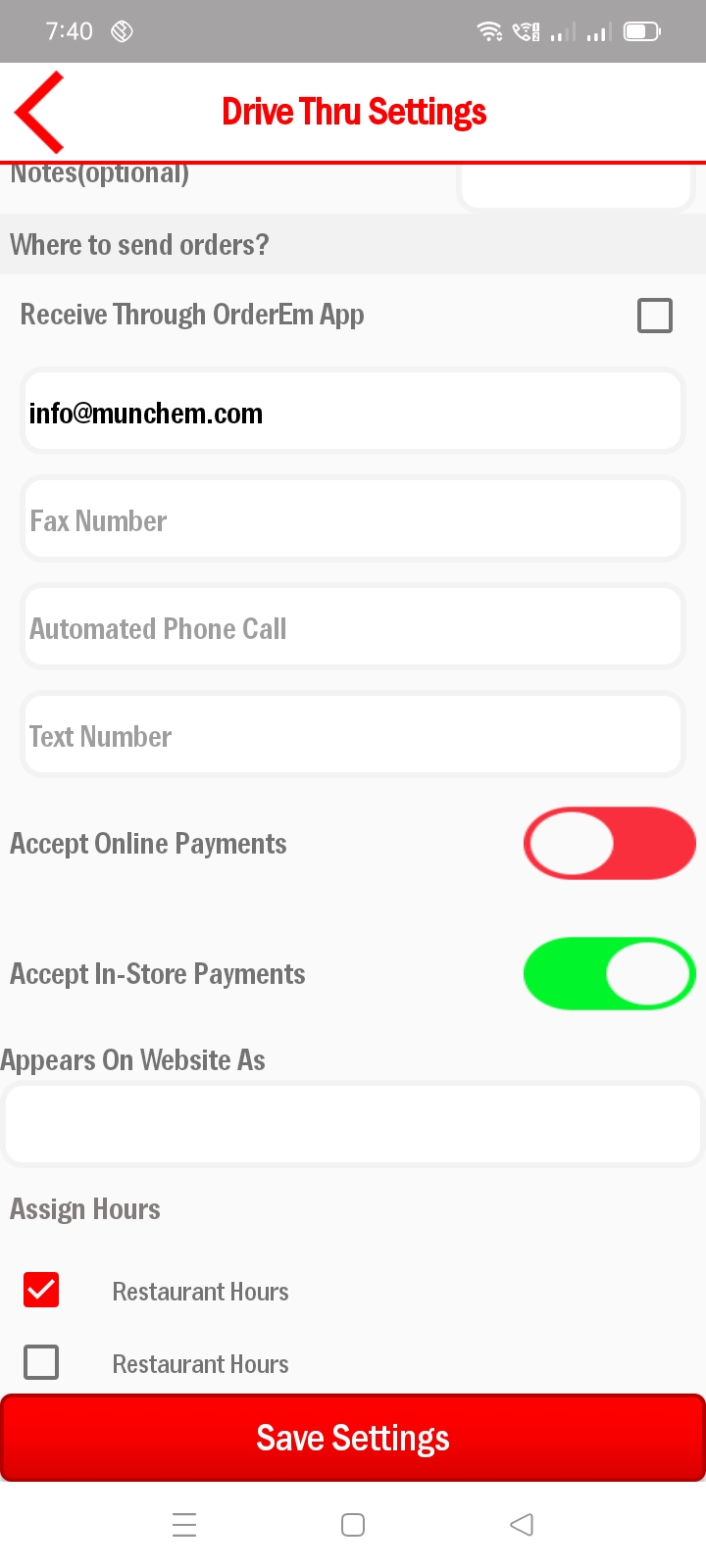Focus the Automated Phone Call field

tap(353, 628)
